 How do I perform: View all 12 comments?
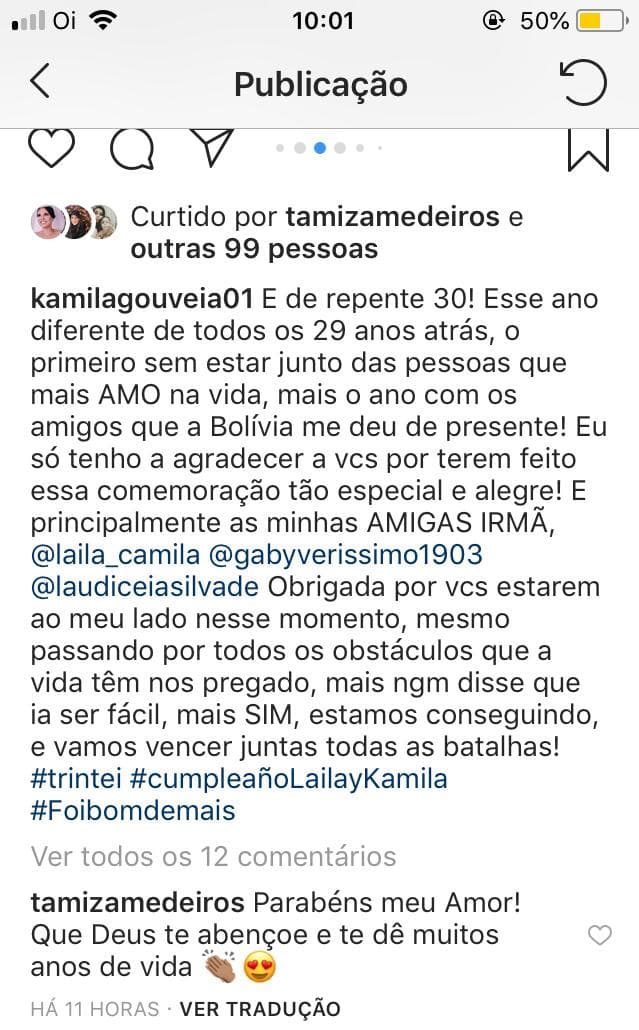tap(213, 856)
